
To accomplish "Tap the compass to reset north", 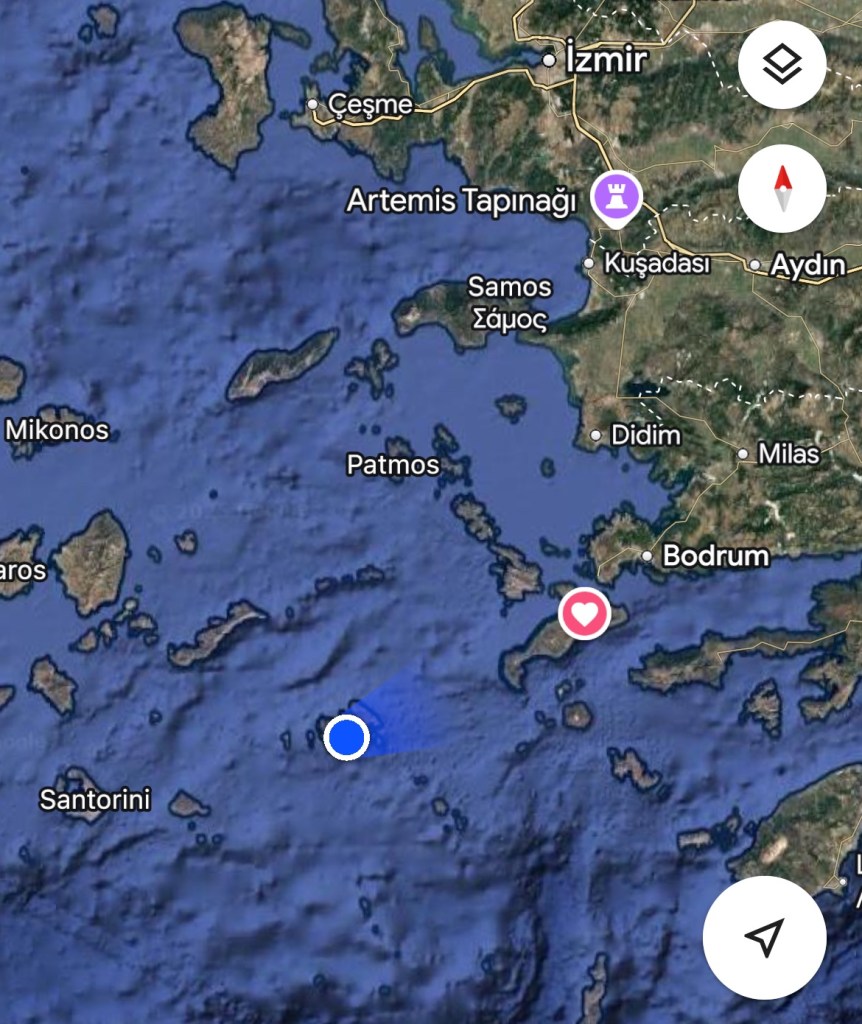I will (x=782, y=189).
